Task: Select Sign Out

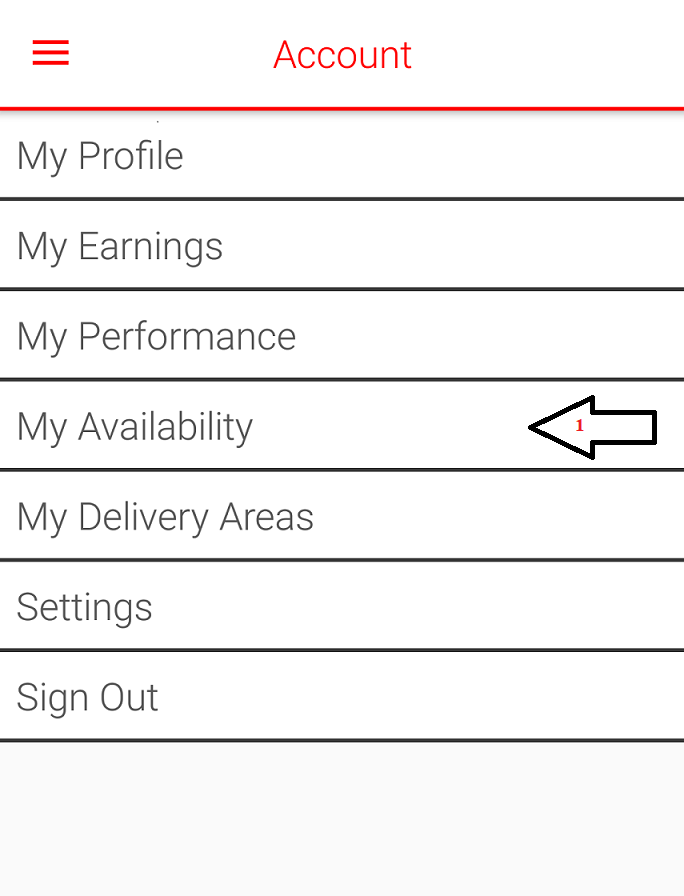Action: tap(88, 697)
